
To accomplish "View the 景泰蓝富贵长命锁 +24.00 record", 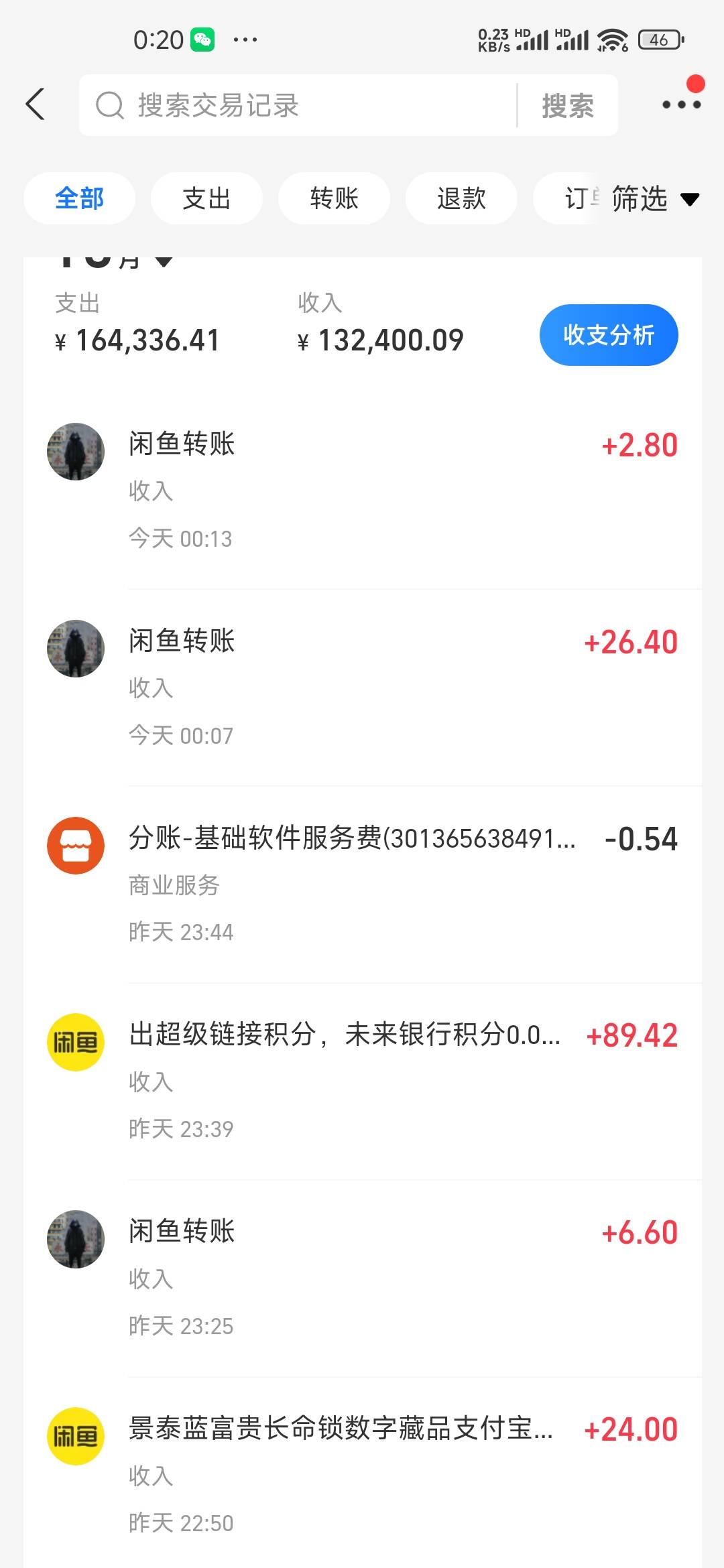I will click(362, 1474).
